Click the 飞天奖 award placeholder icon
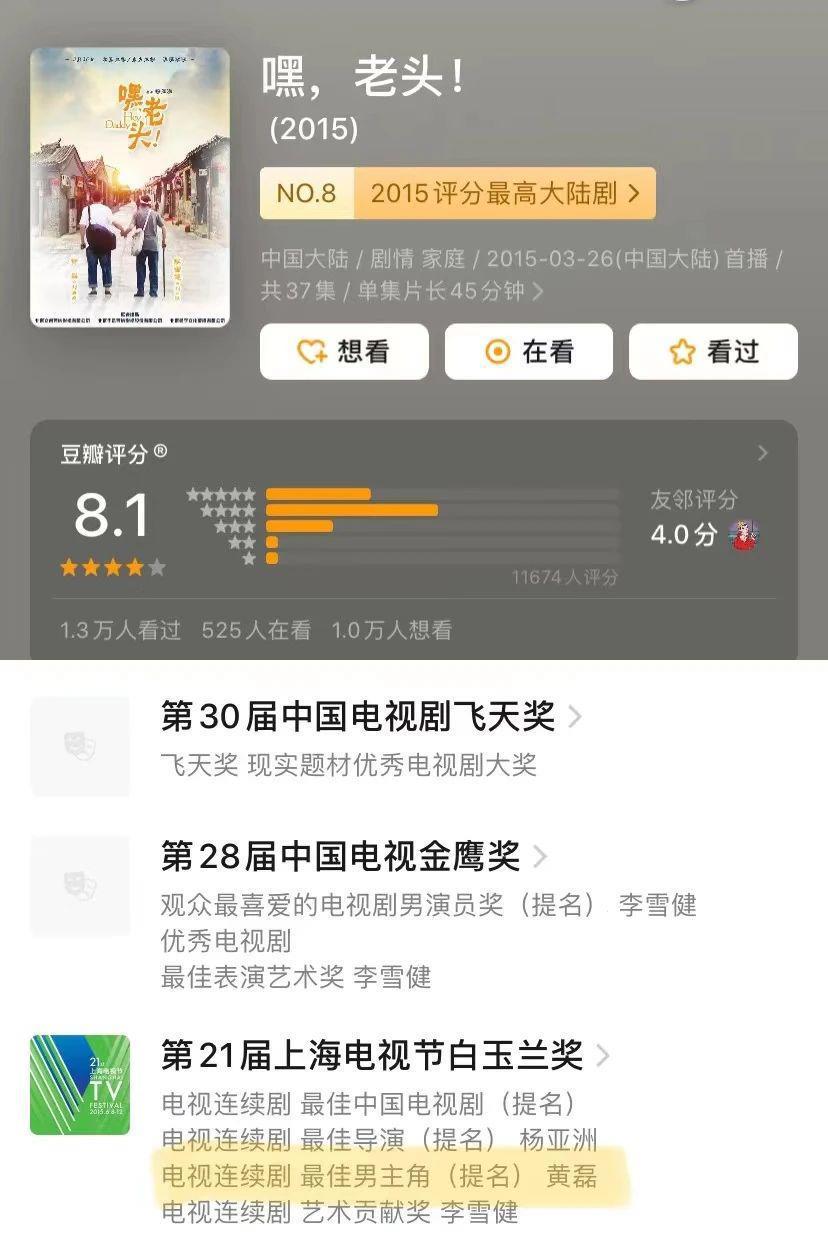The width and height of the screenshot is (828, 1260). click(80, 746)
